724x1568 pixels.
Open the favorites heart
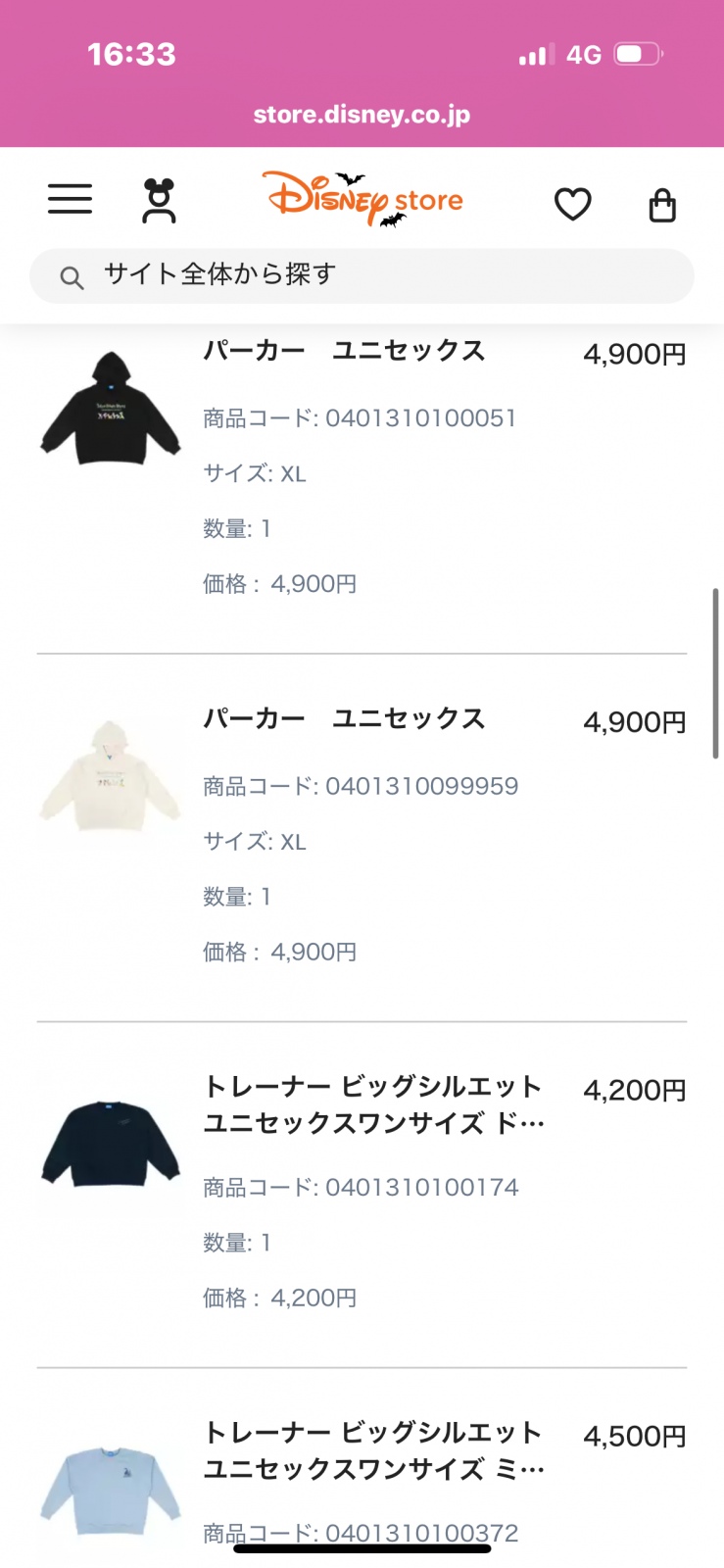573,204
